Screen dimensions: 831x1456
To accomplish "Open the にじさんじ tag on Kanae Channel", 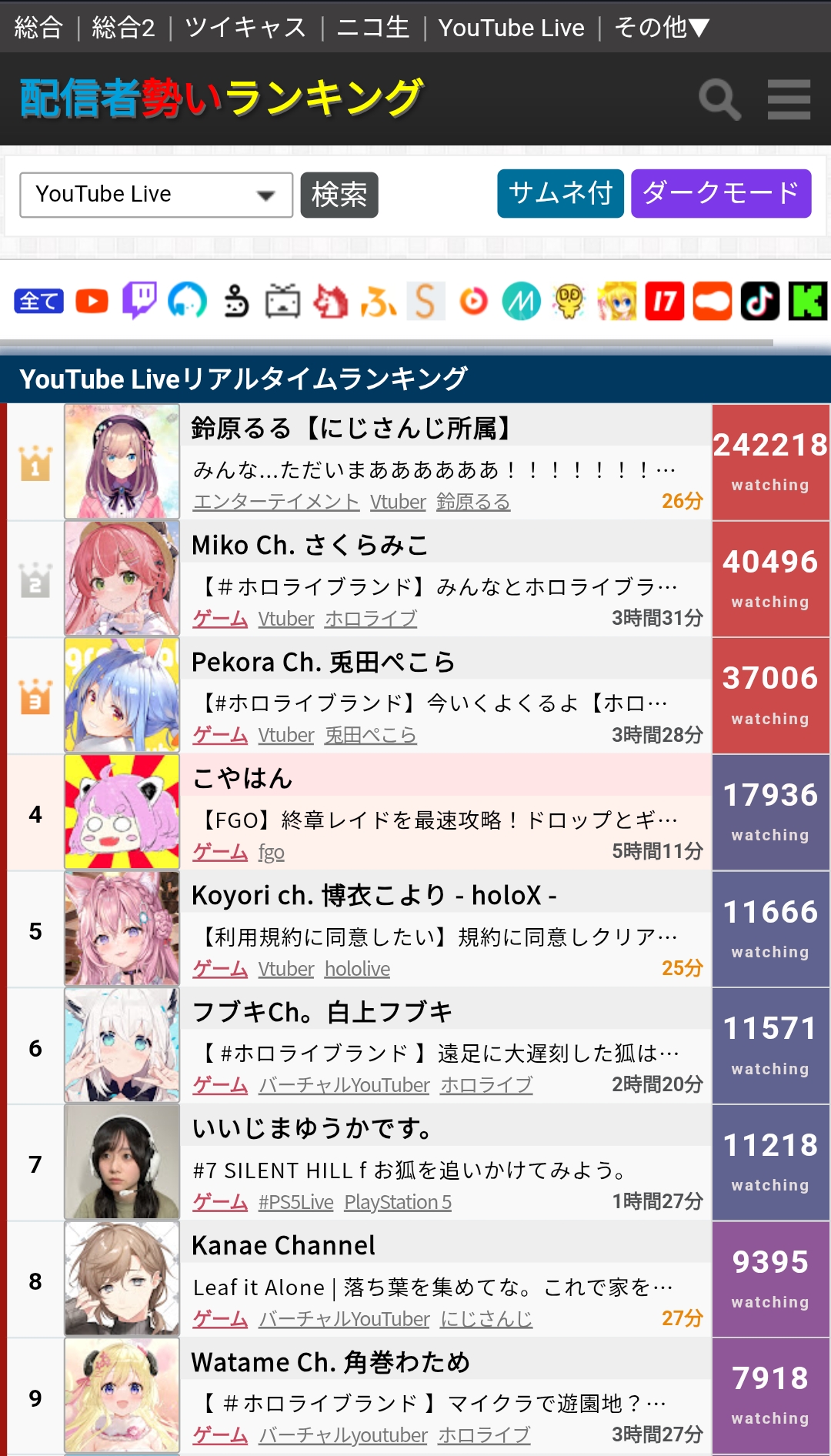I will click(486, 1319).
